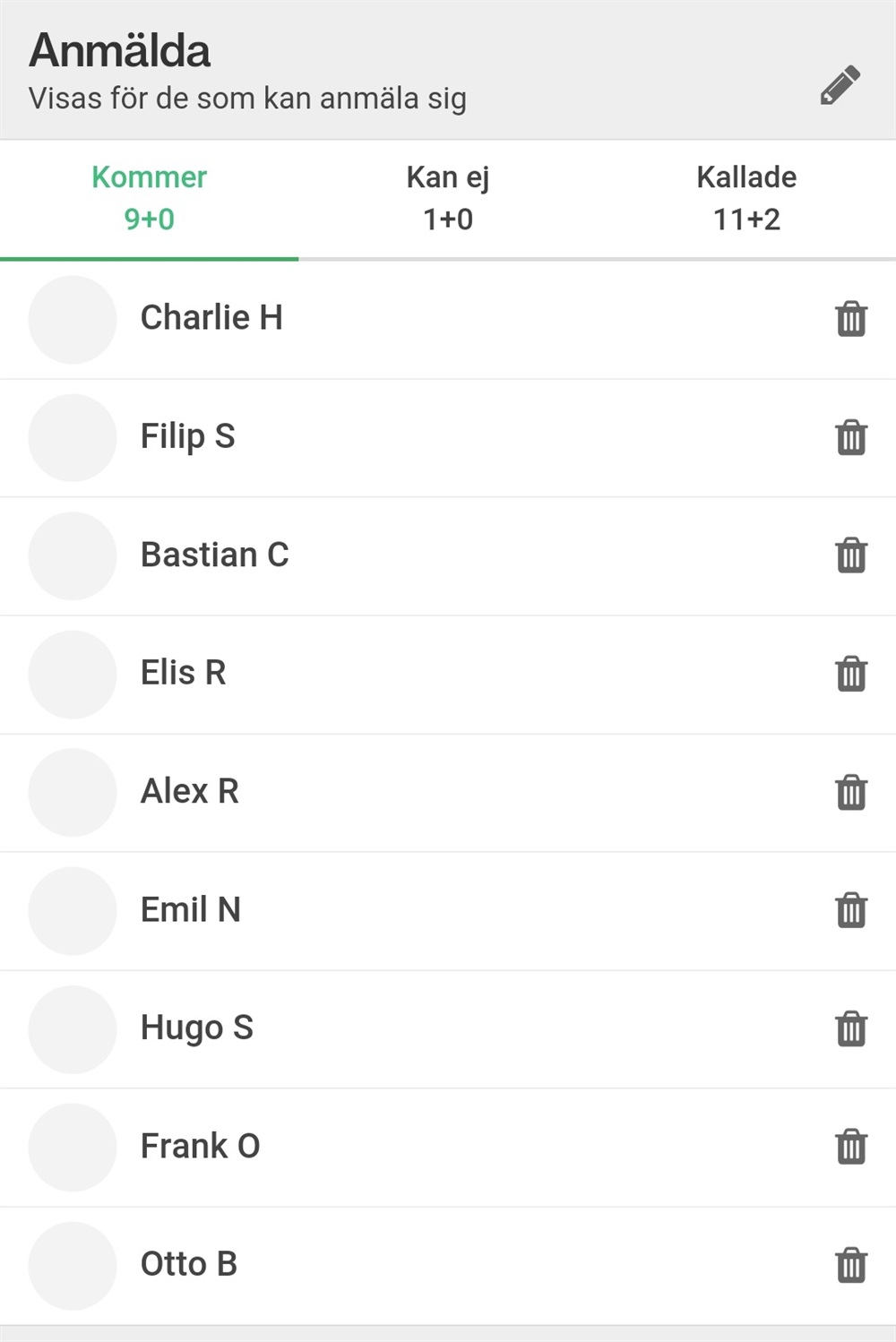Remove Alex R from attendees
Viewport: 896px width, 1342px height.
coord(850,792)
